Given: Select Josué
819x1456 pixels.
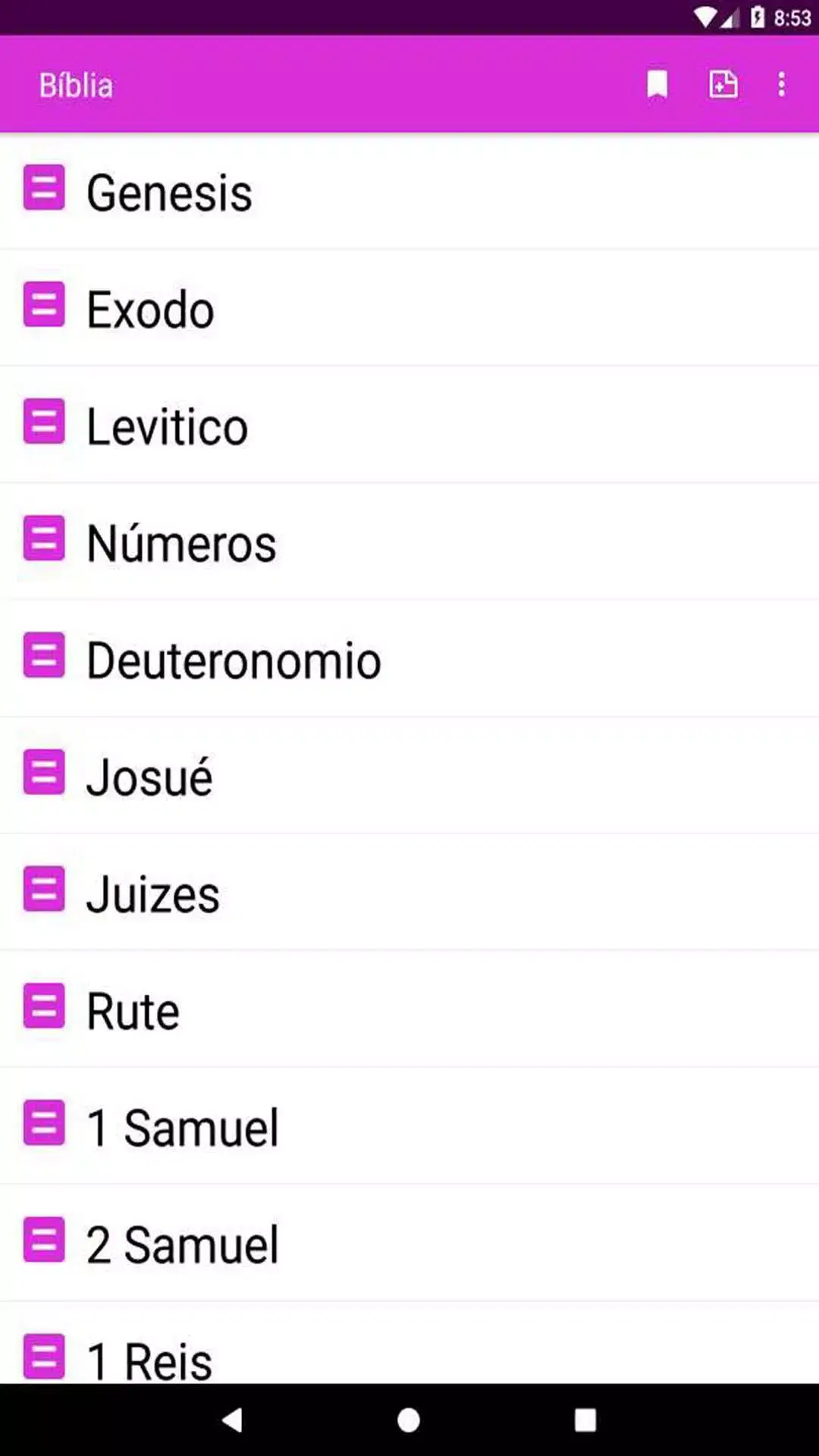Looking at the screenshot, I should pyautogui.click(x=149, y=774).
